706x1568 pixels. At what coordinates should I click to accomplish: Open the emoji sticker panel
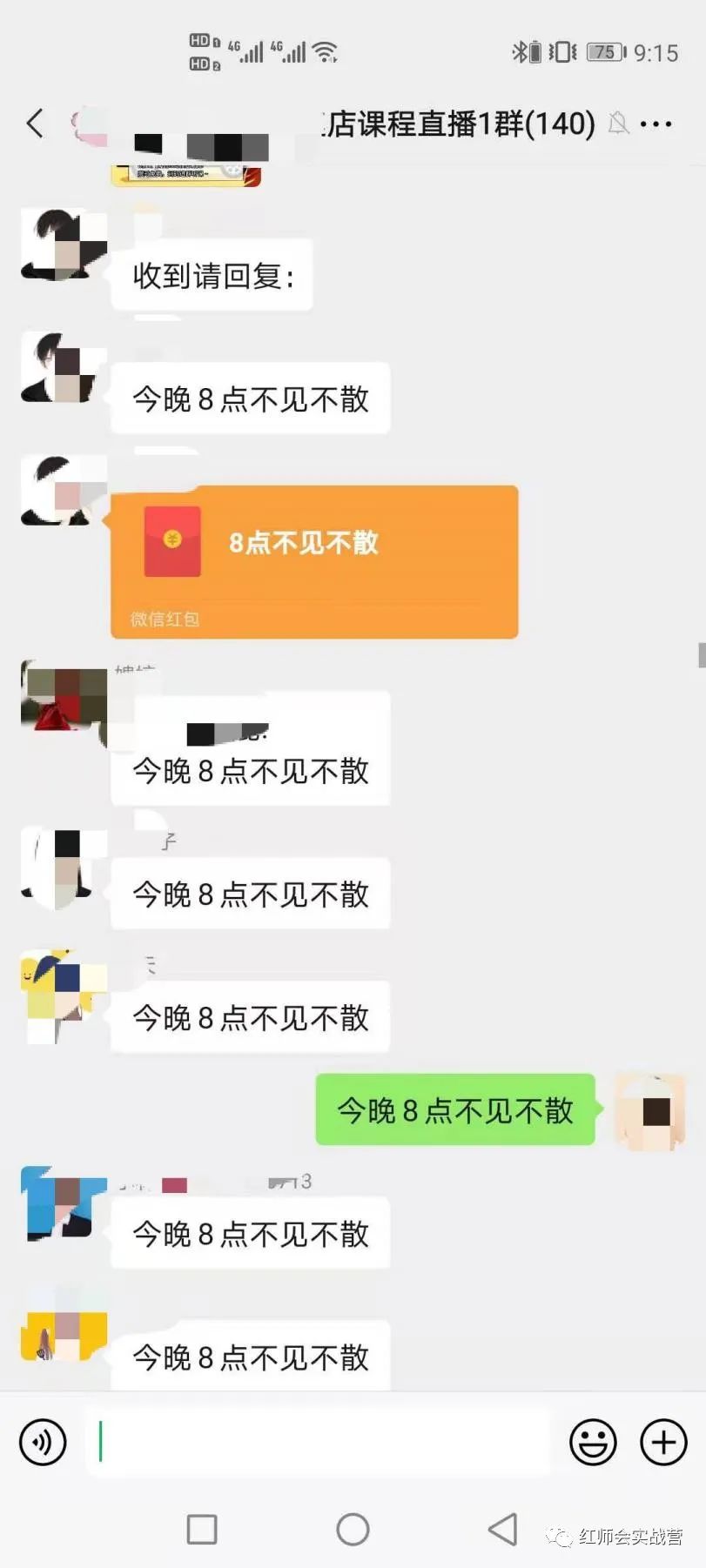click(x=593, y=1442)
